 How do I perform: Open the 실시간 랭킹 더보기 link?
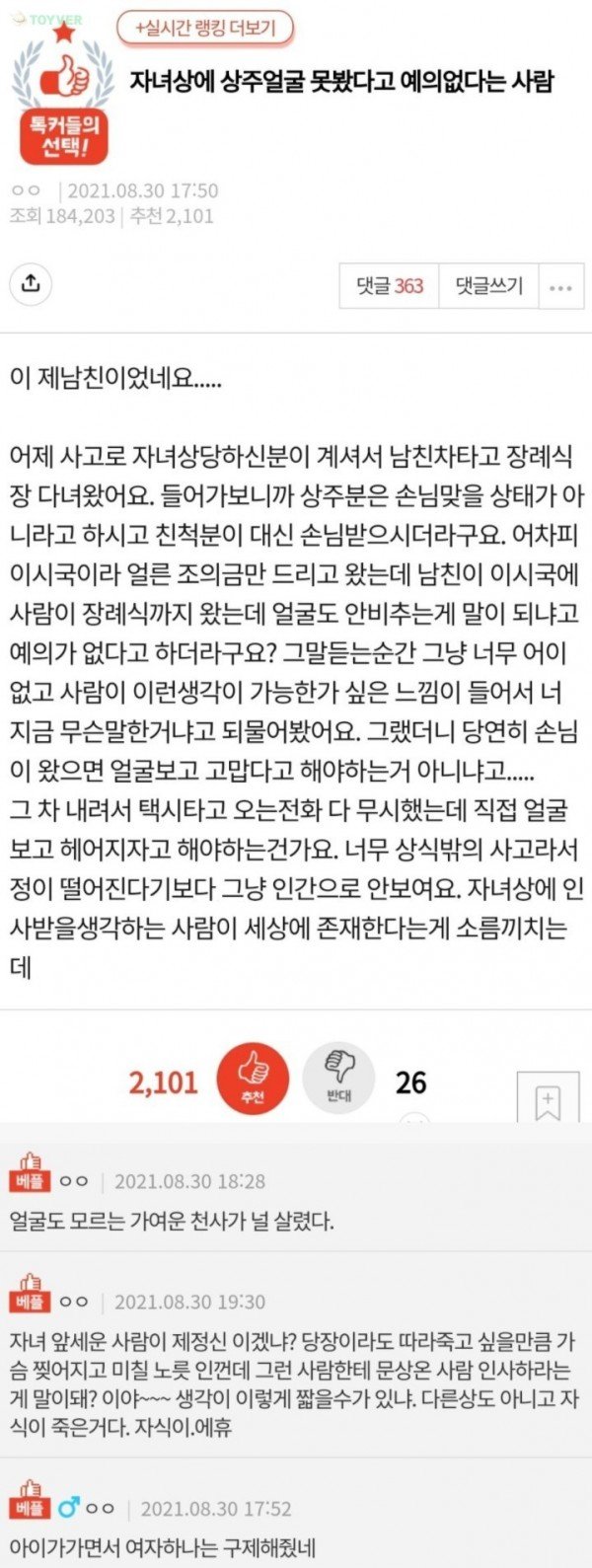(206, 29)
